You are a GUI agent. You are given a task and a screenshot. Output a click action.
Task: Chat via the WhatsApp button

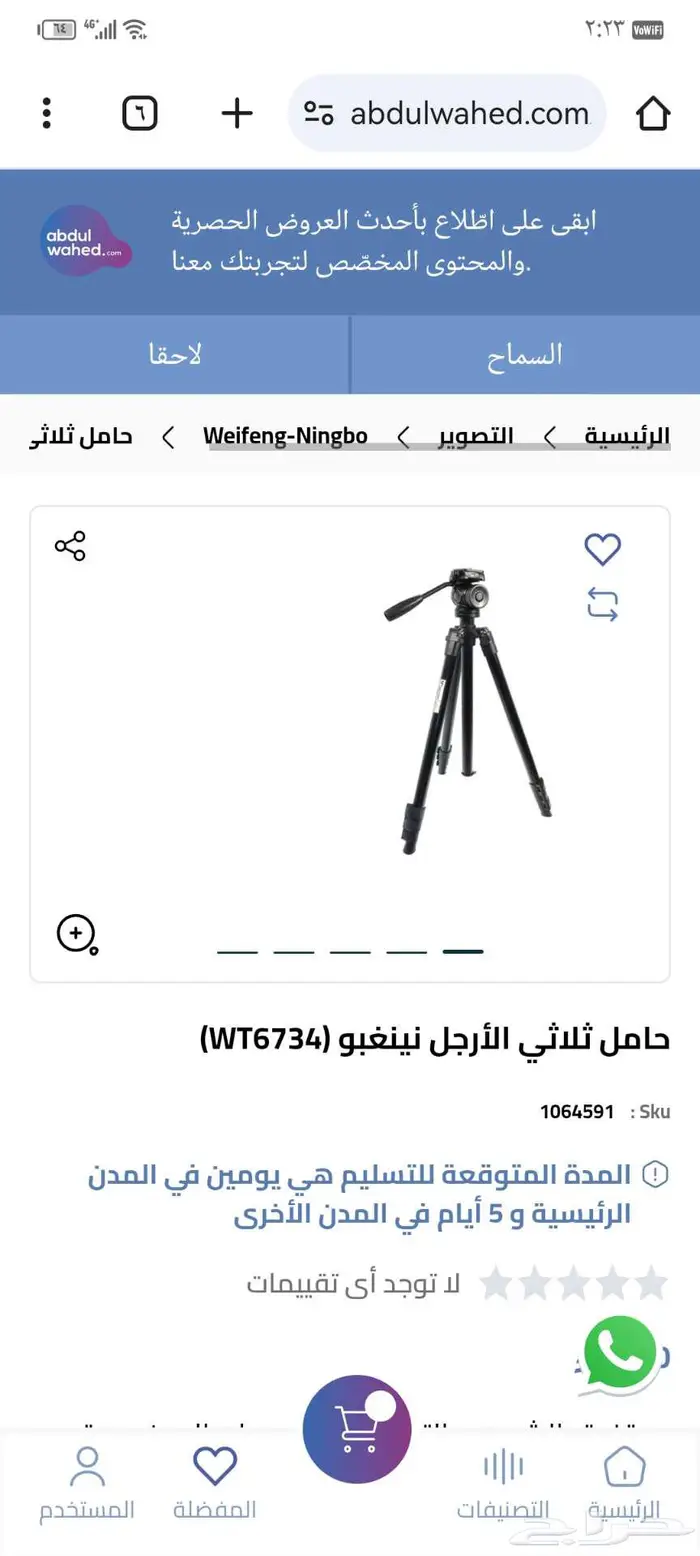point(620,1351)
